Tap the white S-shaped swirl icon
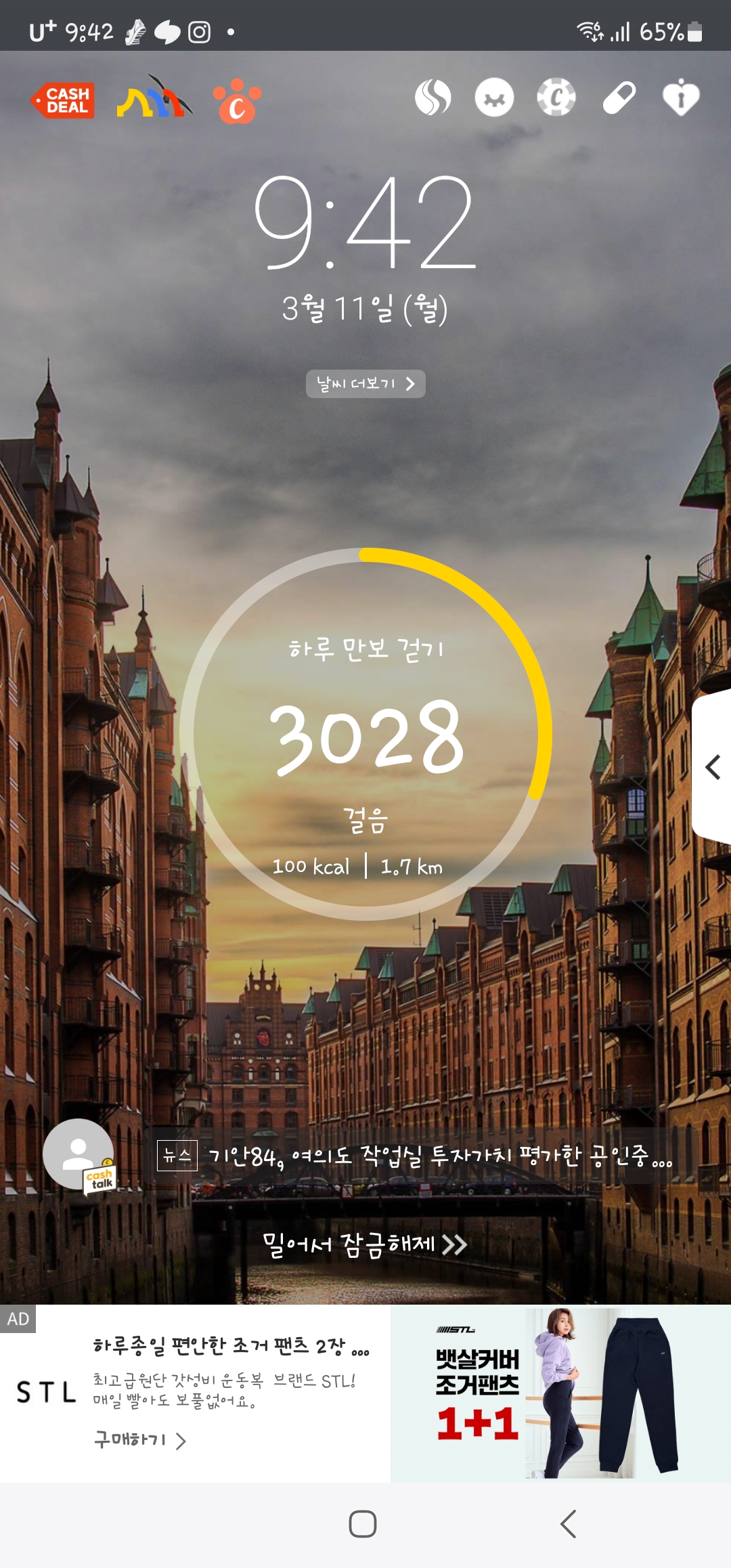 pyautogui.click(x=433, y=97)
